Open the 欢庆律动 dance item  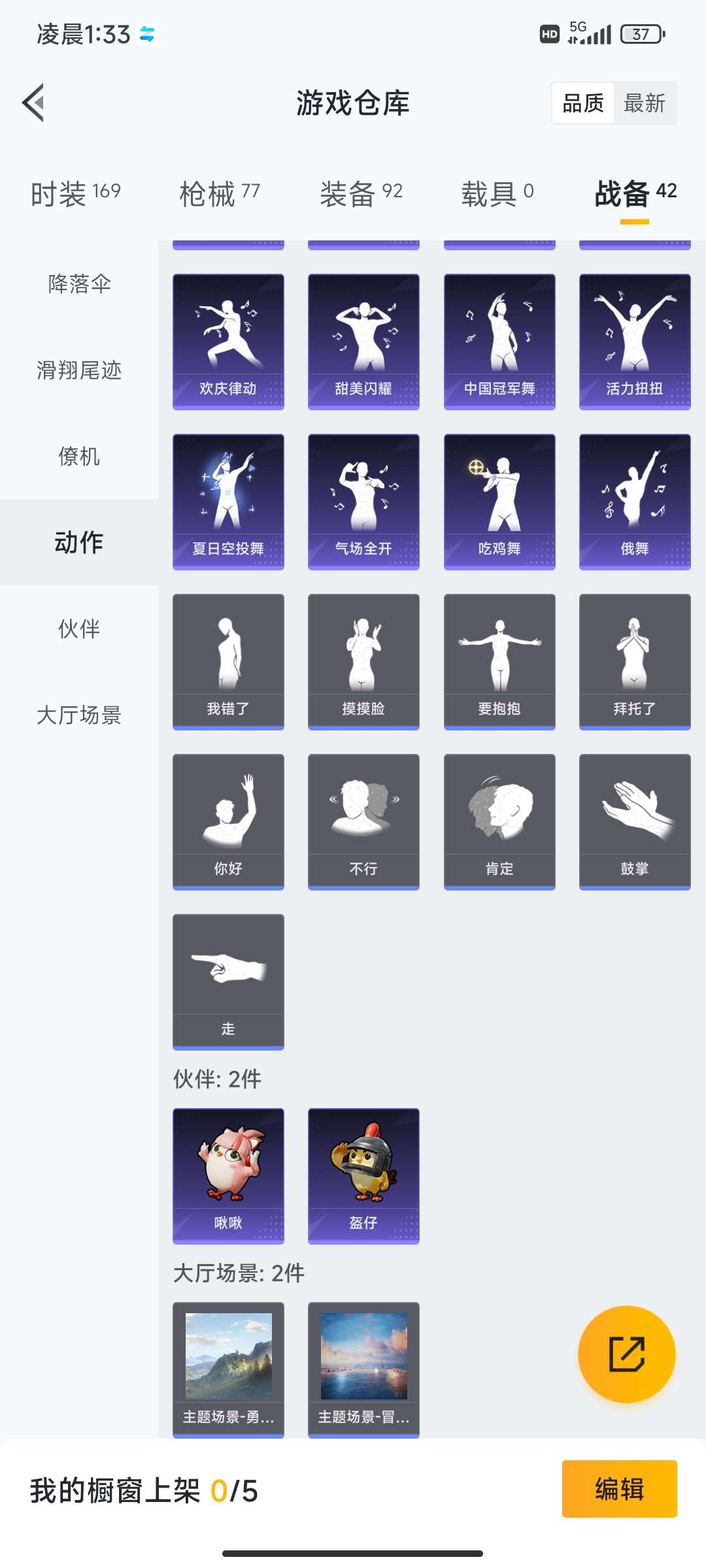point(228,342)
